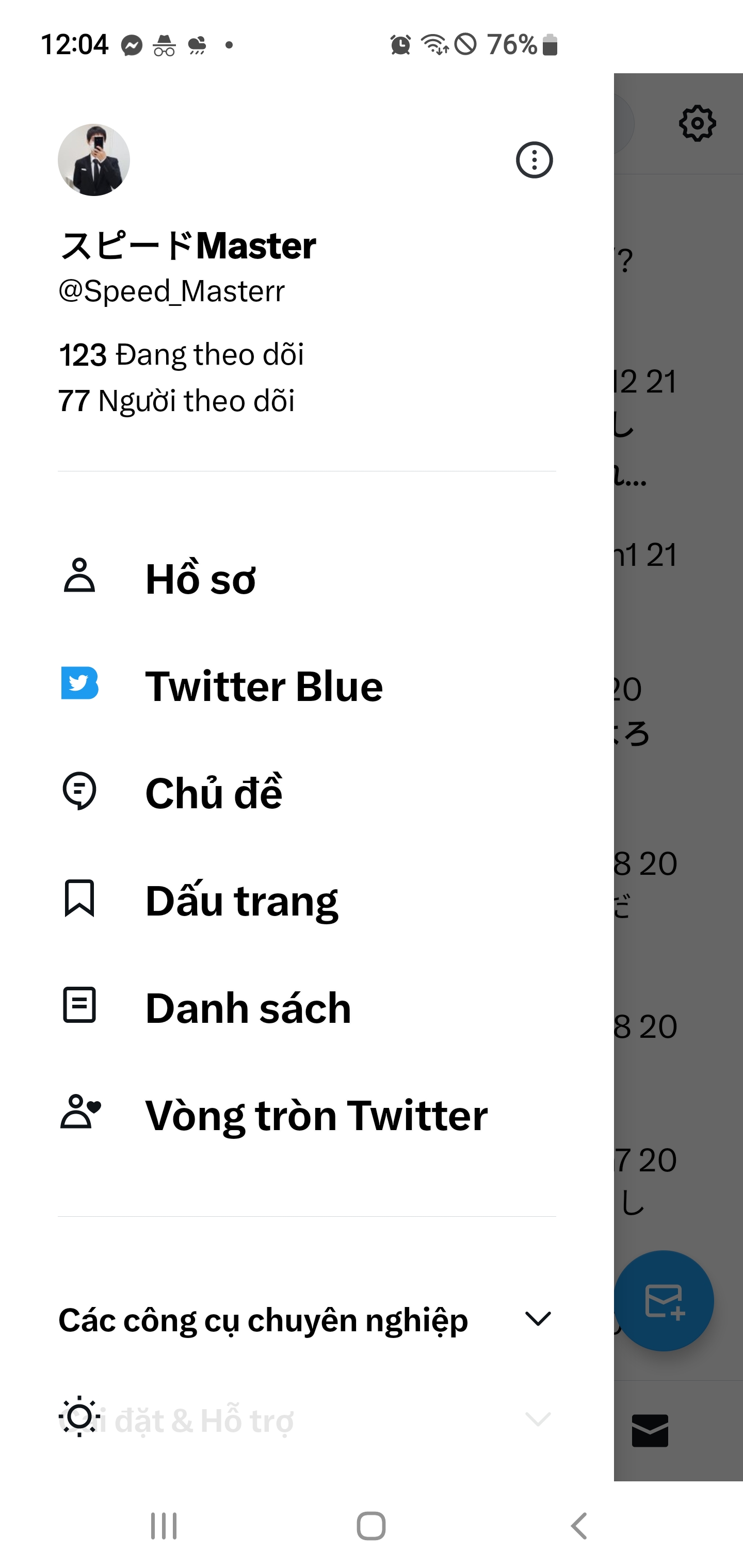Open Dấu trang bookmarks
743x1568 pixels.
[307, 900]
